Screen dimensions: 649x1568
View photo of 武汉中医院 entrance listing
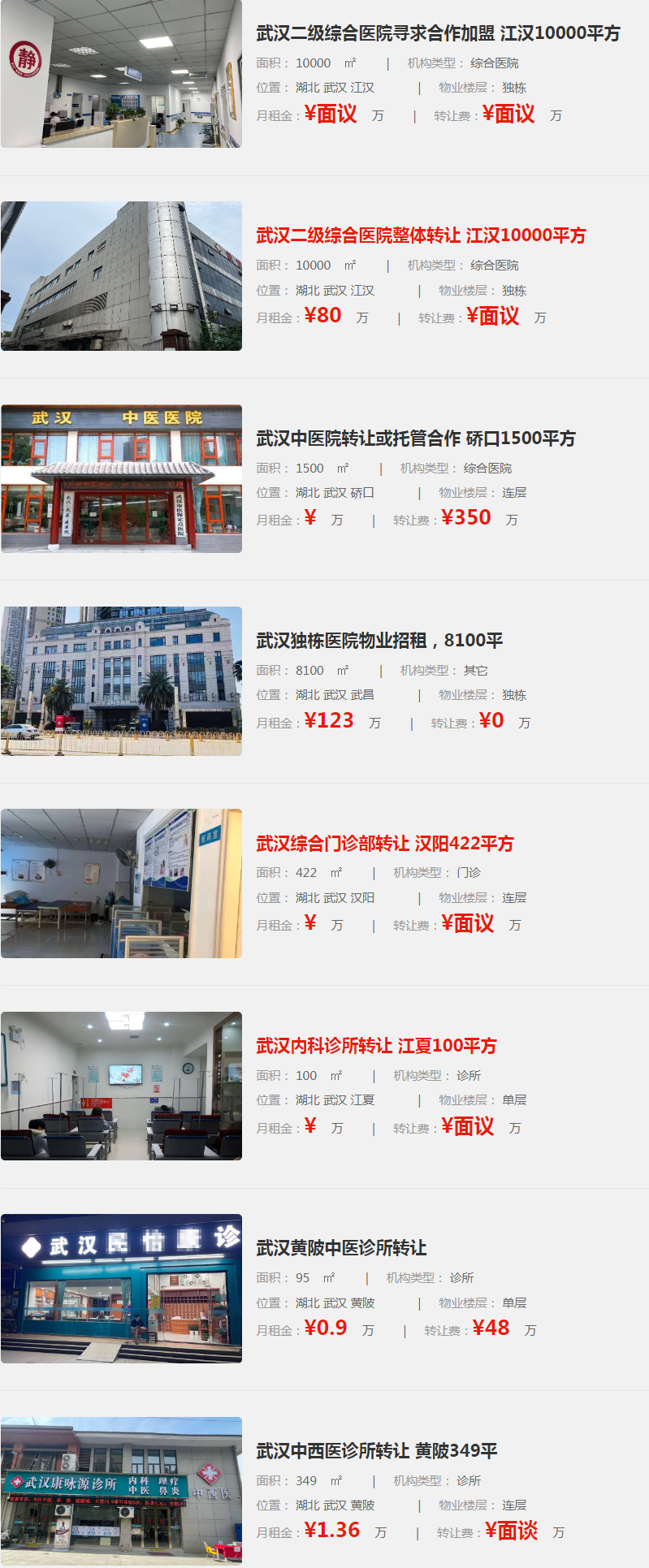click(121, 479)
